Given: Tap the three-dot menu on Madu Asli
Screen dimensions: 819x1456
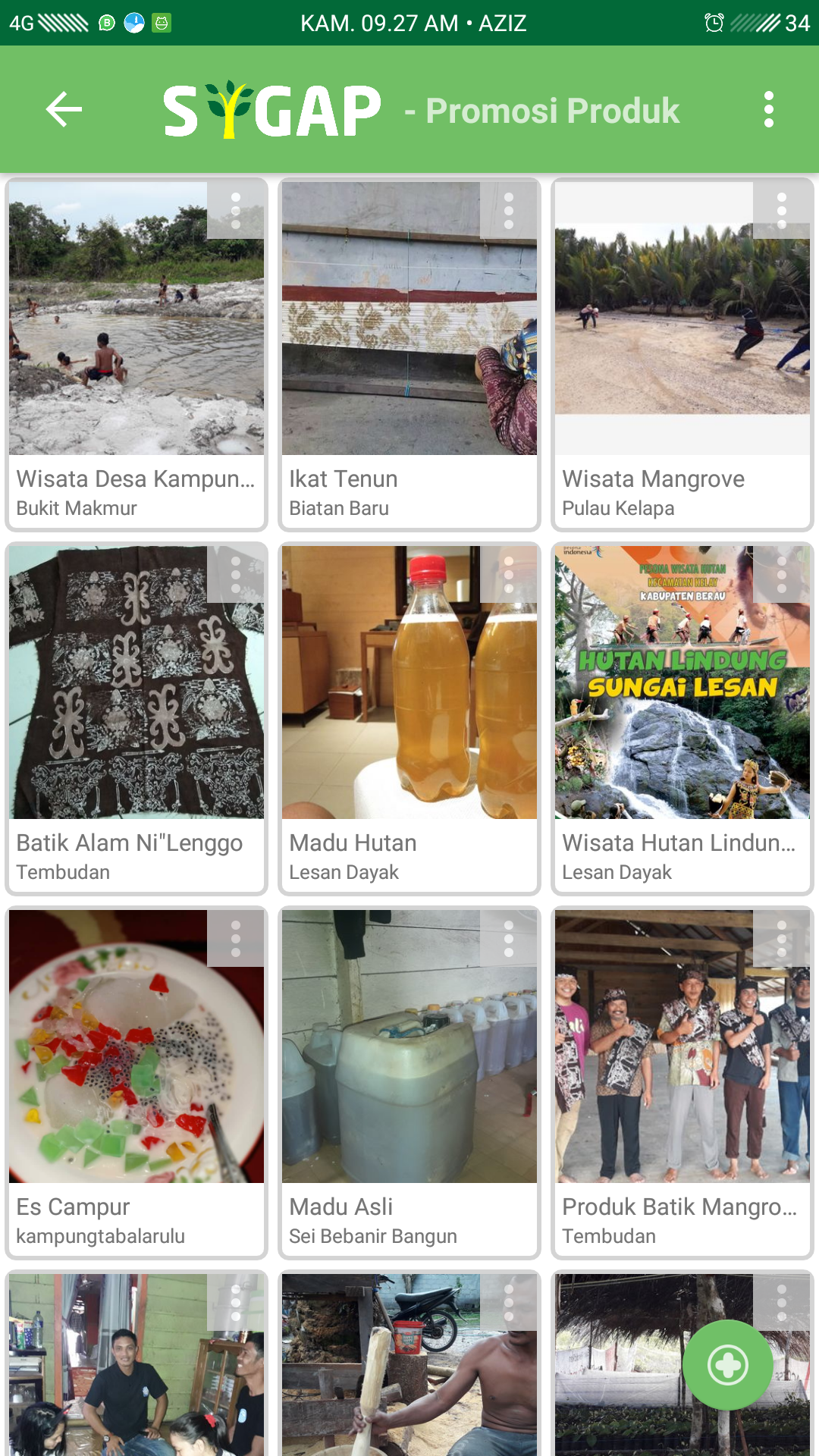Looking at the screenshot, I should 509,939.
